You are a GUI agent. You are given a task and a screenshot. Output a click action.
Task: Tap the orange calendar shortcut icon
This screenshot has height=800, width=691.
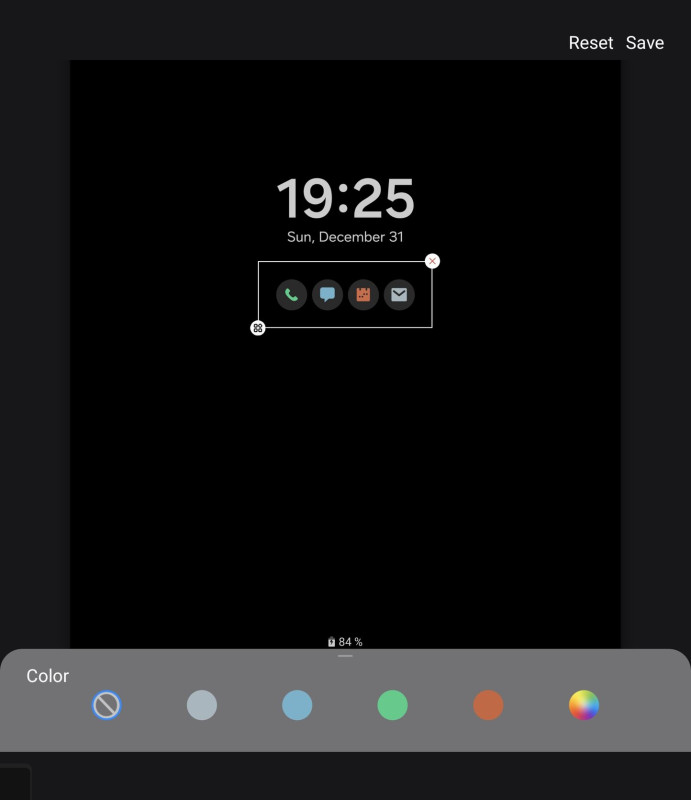(363, 295)
